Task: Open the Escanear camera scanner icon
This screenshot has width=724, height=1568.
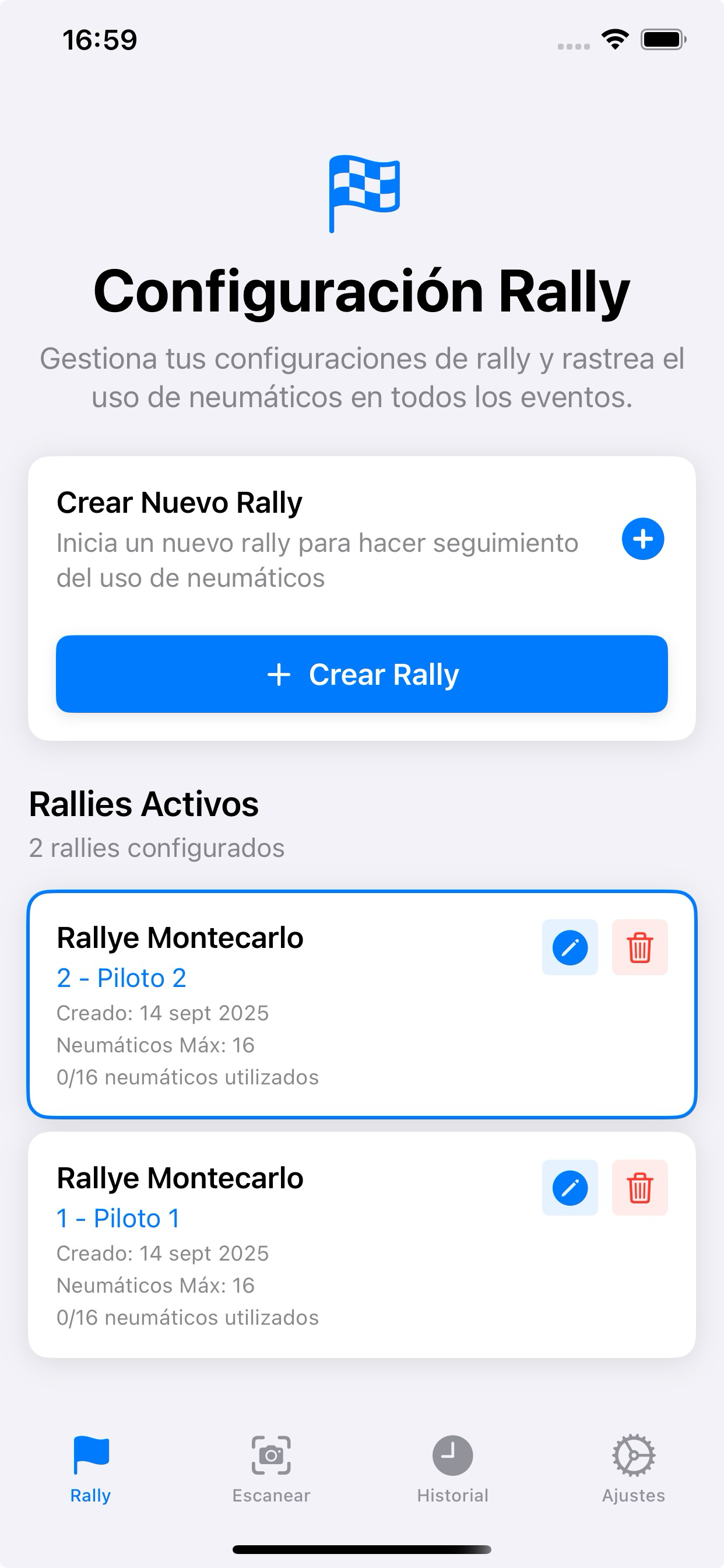Action: coord(271,1454)
